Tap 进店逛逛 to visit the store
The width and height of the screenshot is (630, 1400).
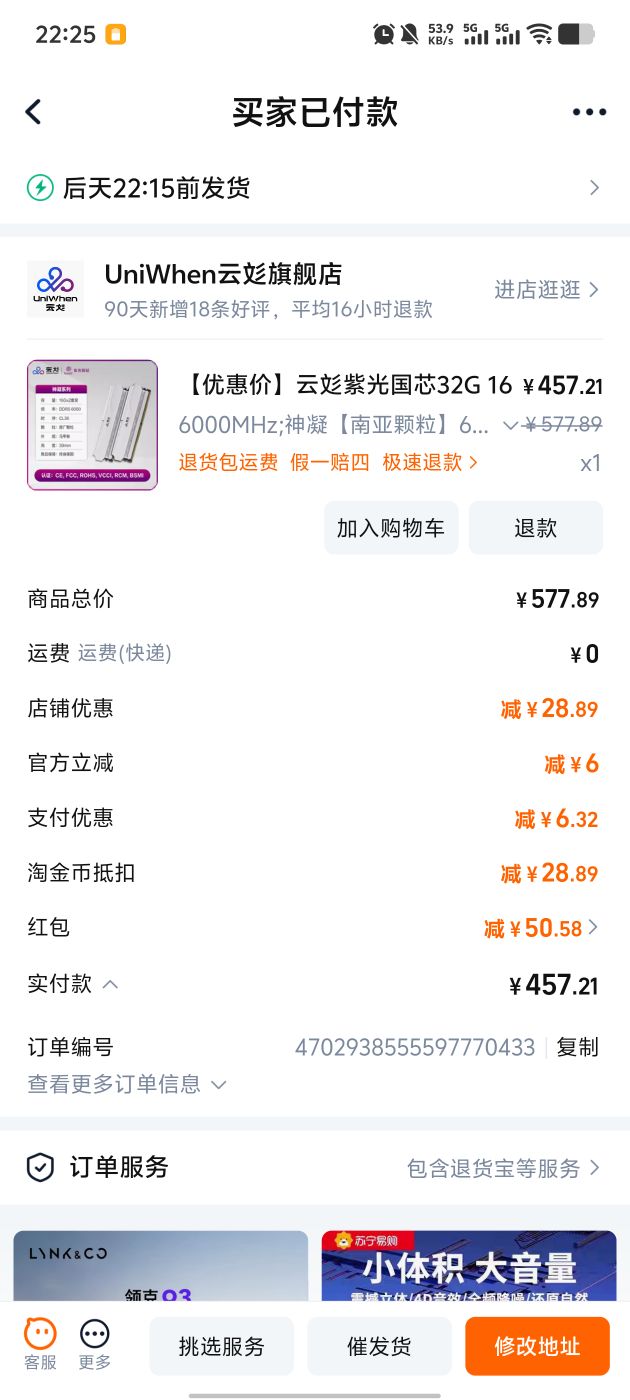pos(546,290)
